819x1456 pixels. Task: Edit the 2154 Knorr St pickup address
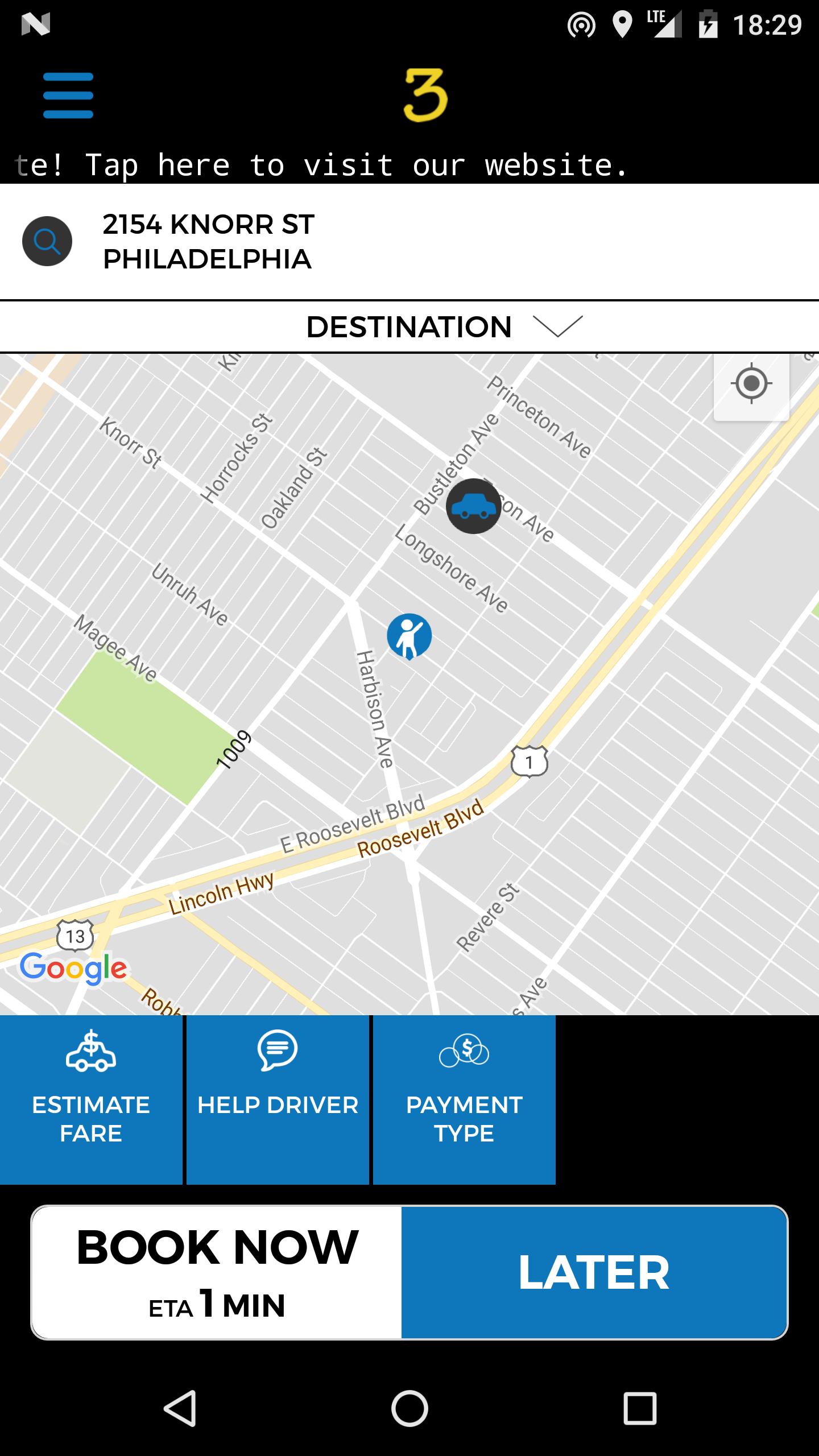(x=208, y=242)
